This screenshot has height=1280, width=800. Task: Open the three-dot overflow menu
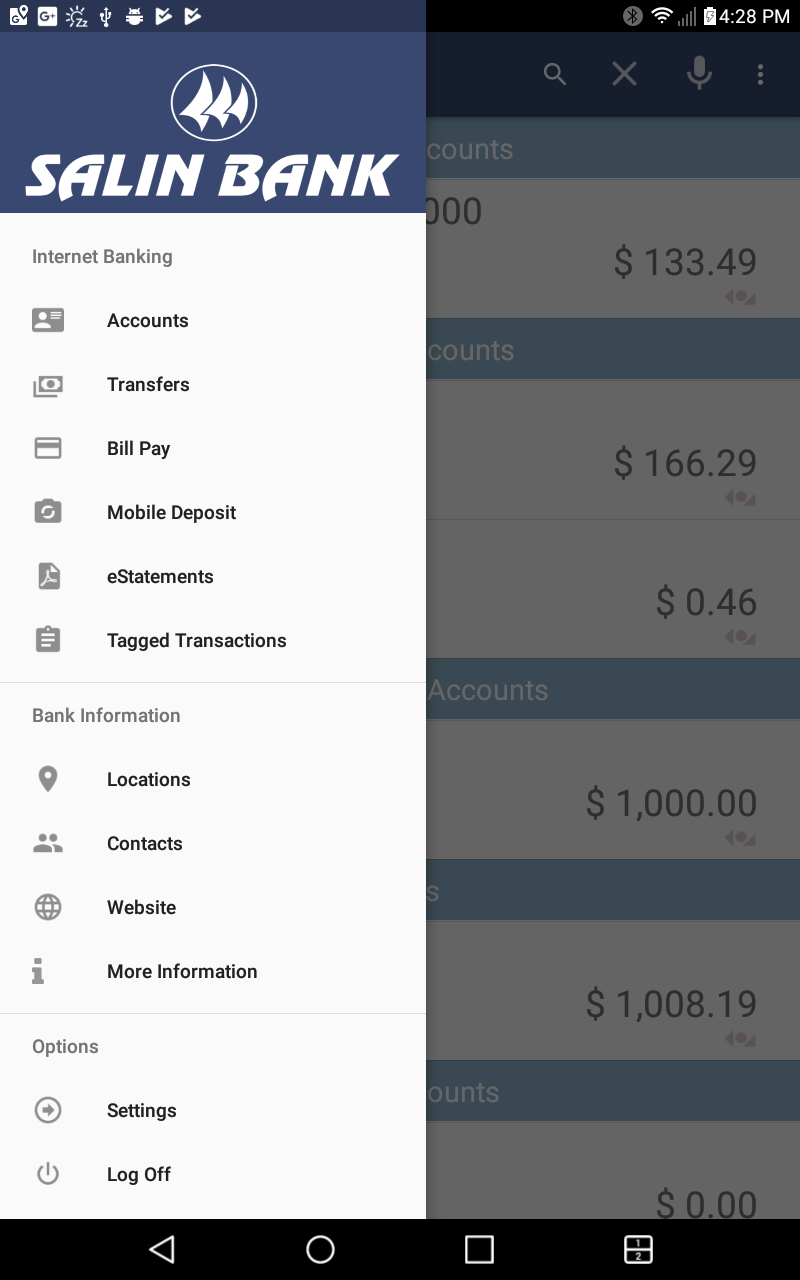[x=760, y=73]
